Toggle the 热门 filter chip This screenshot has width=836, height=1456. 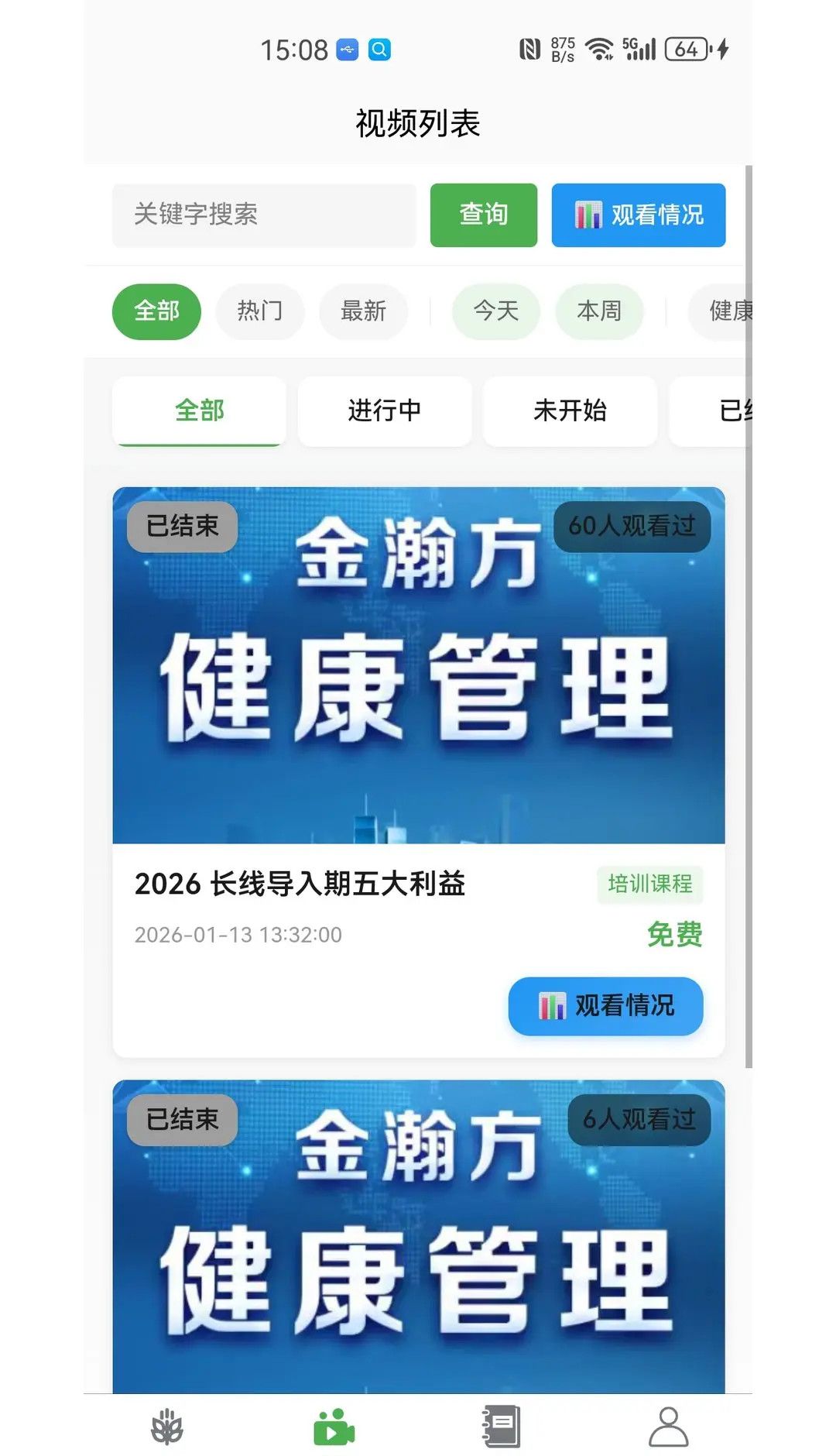pos(260,311)
